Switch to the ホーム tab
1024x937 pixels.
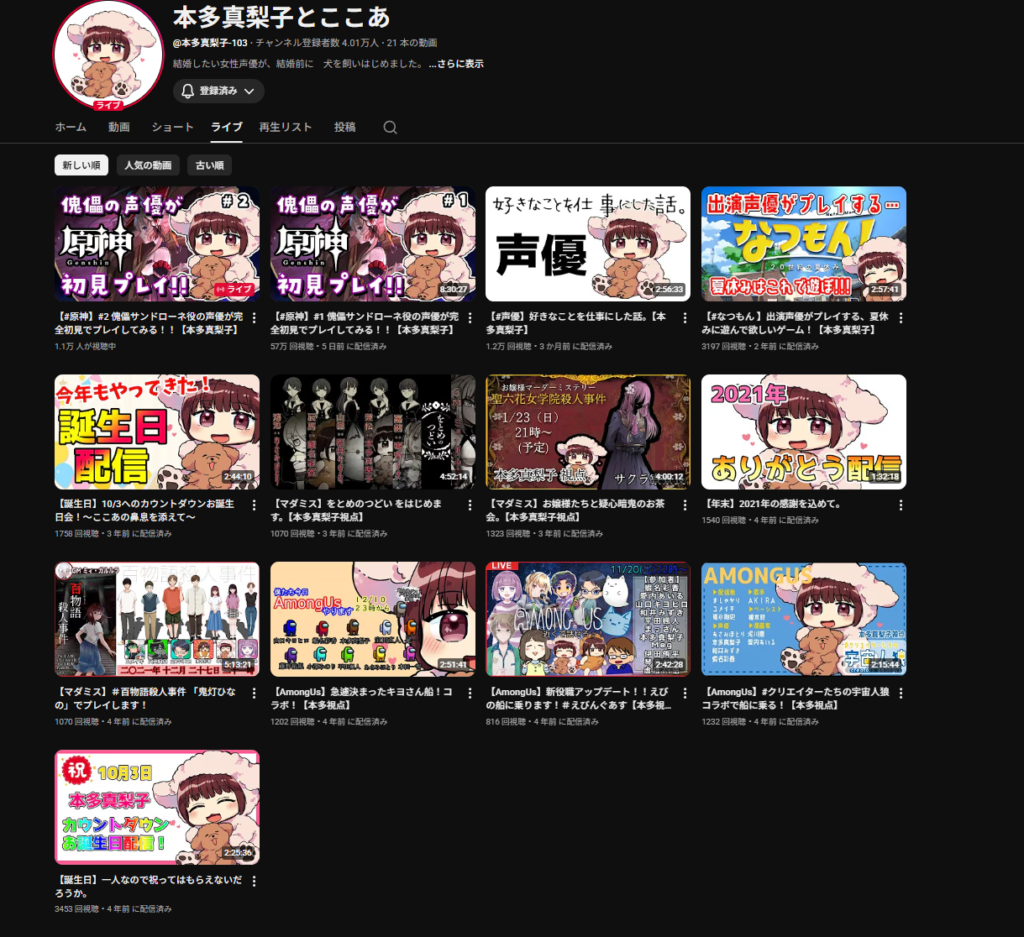70,127
